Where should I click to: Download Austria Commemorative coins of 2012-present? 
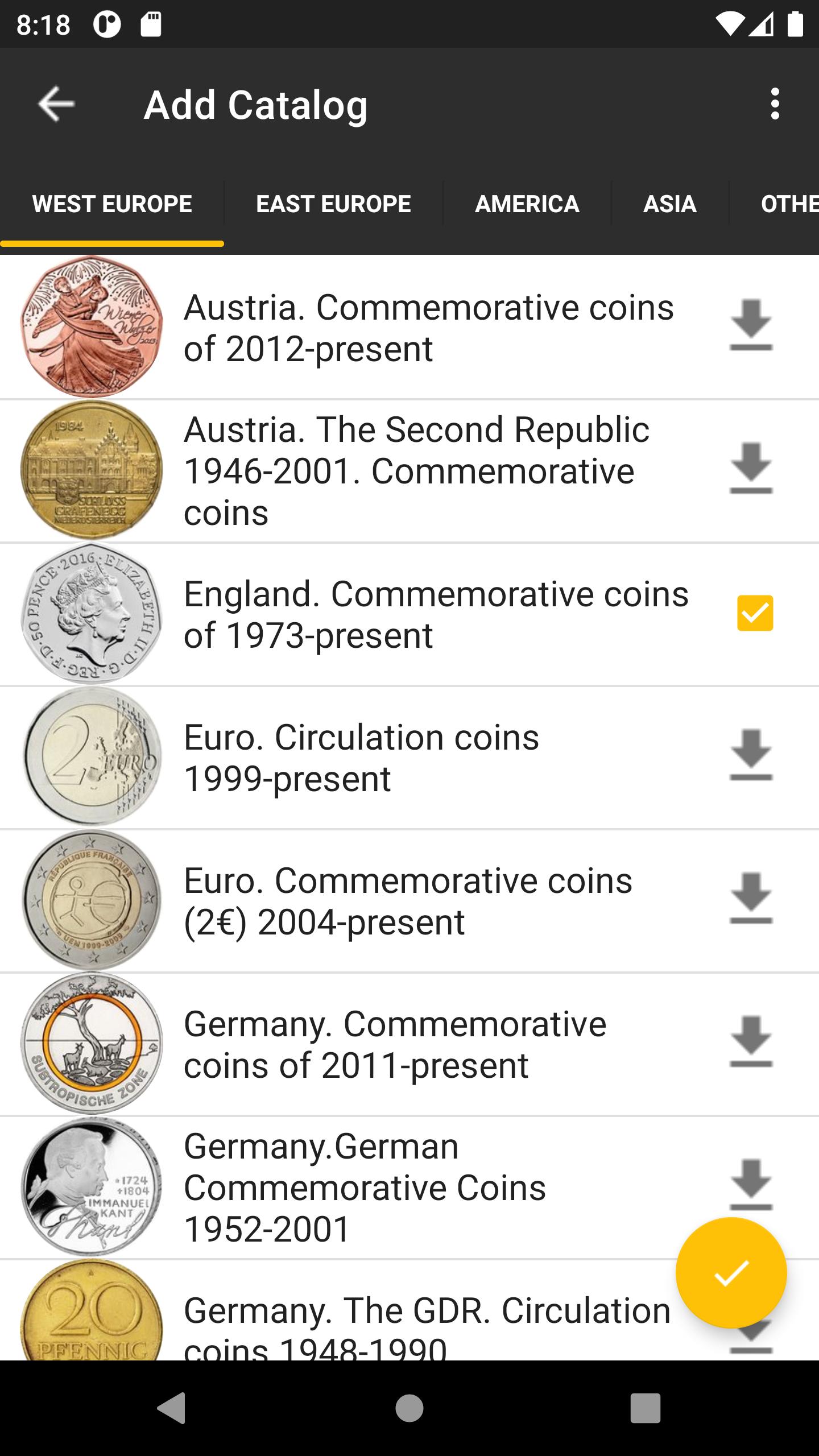click(751, 325)
